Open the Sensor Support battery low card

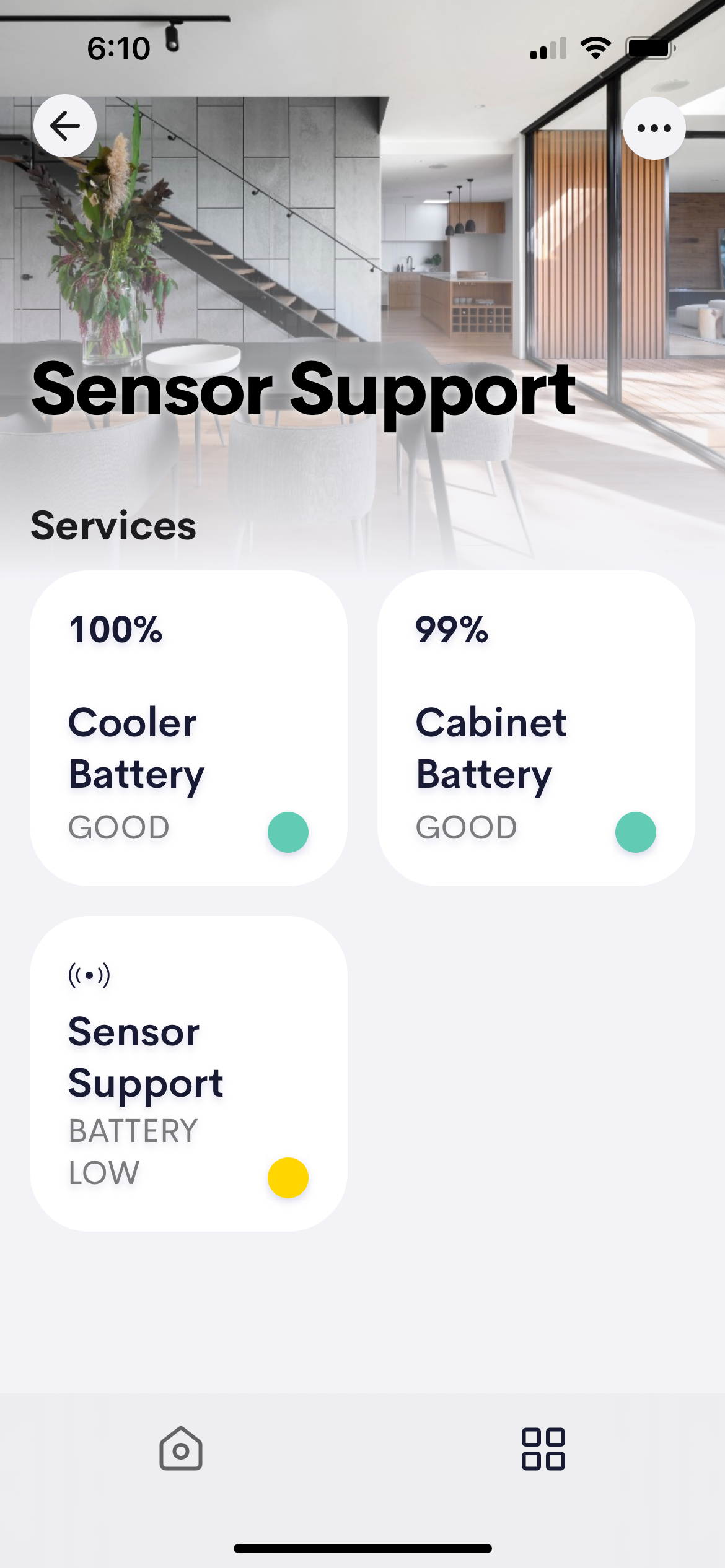tap(188, 1073)
